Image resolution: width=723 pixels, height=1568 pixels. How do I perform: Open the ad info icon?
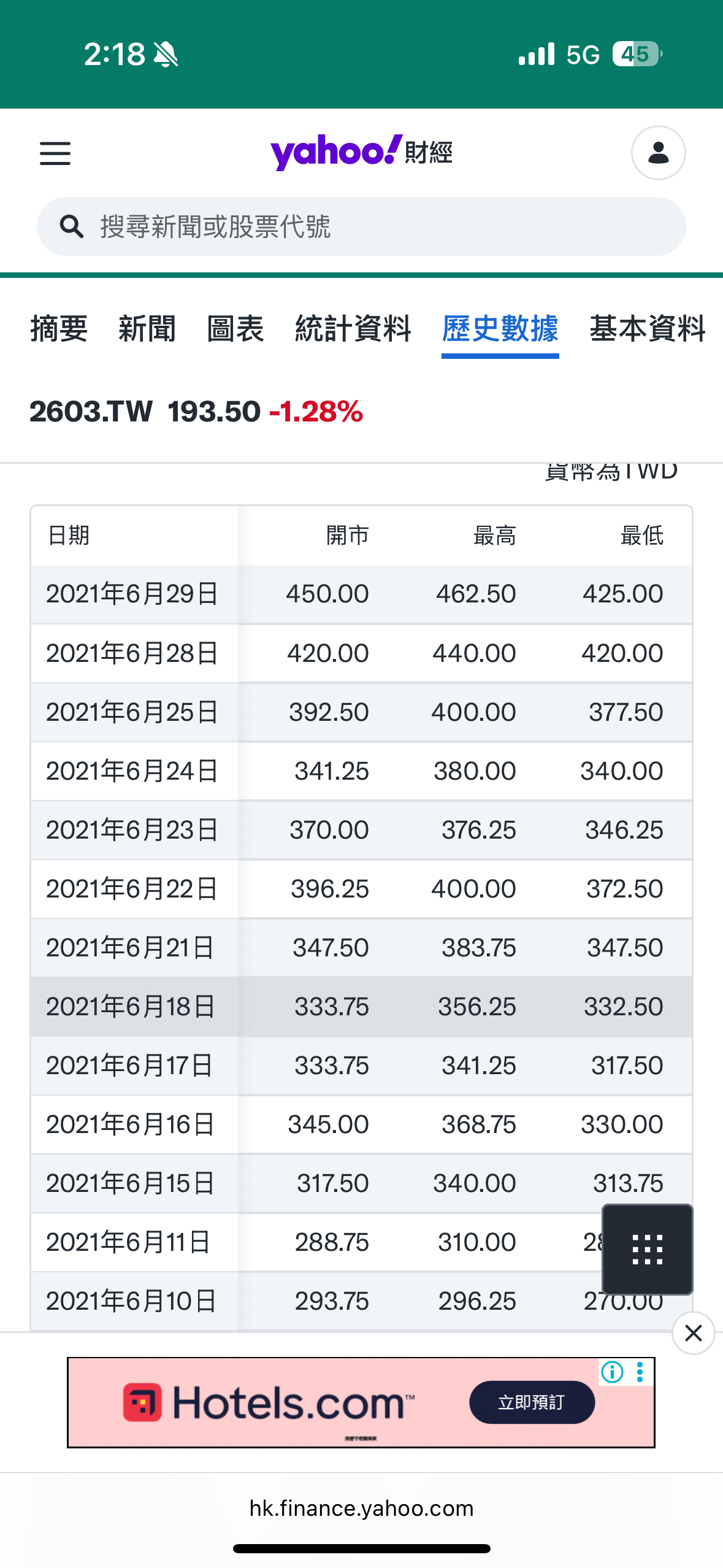612,1372
